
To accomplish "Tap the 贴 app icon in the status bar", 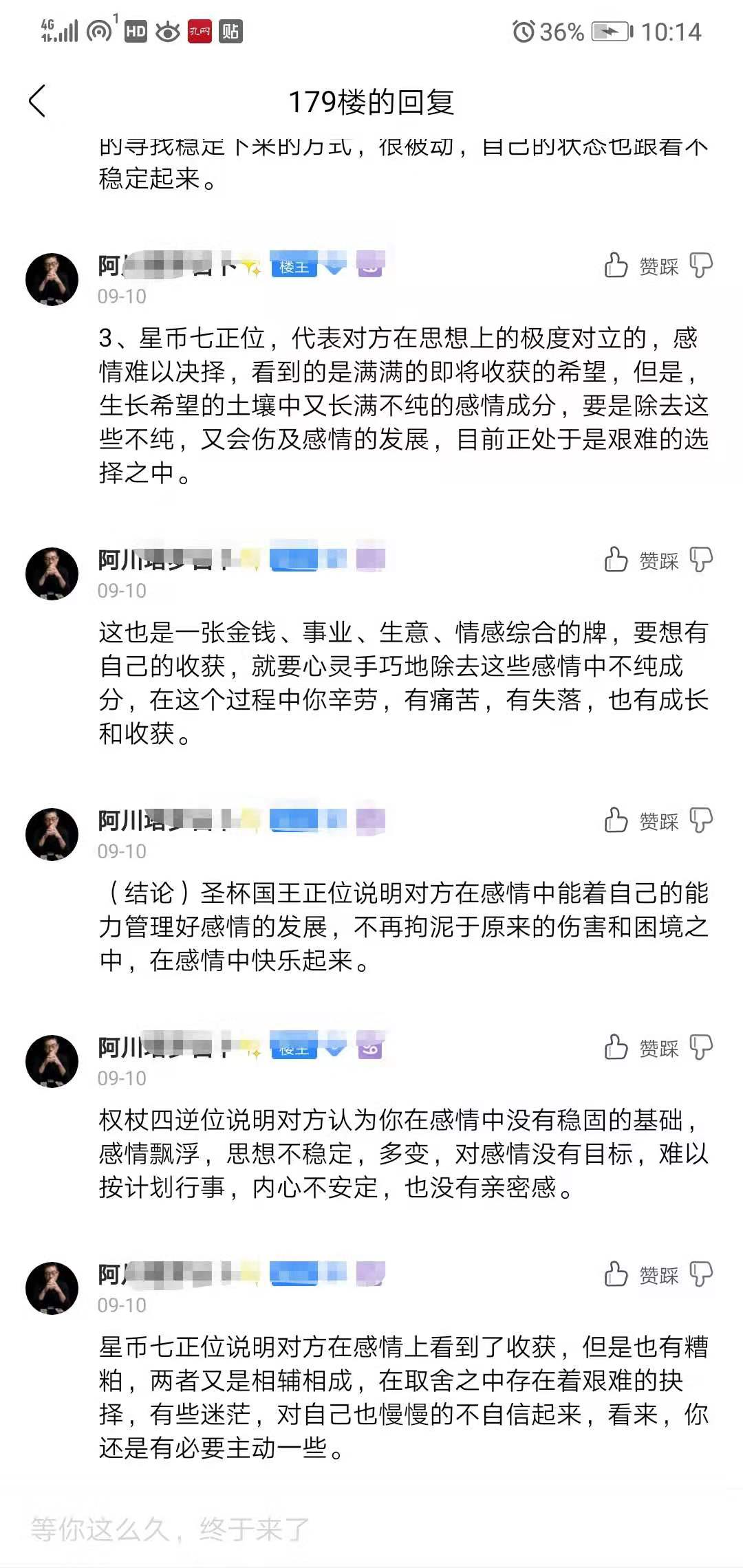I will tap(229, 32).
